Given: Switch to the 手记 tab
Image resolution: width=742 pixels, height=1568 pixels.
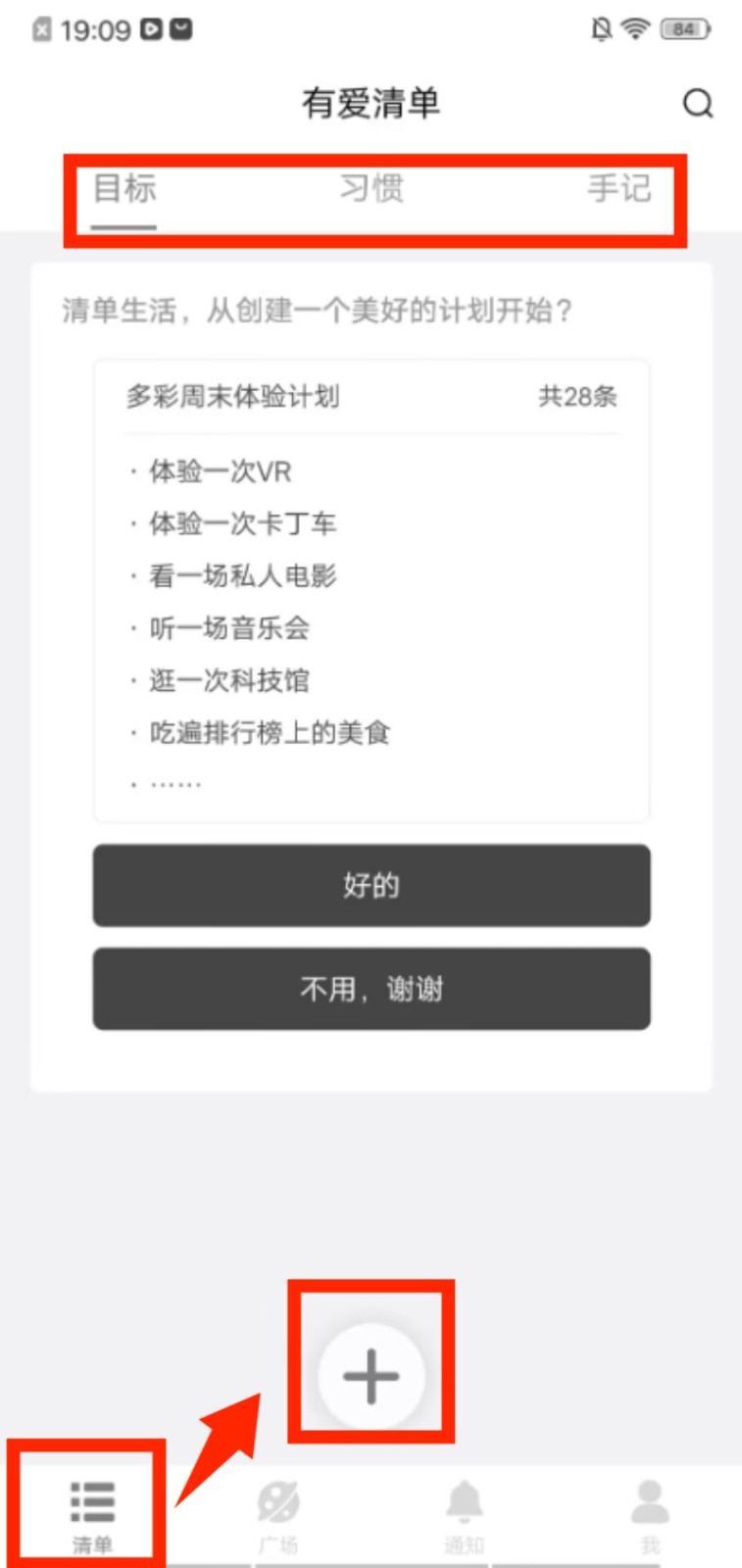Looking at the screenshot, I should tap(618, 188).
